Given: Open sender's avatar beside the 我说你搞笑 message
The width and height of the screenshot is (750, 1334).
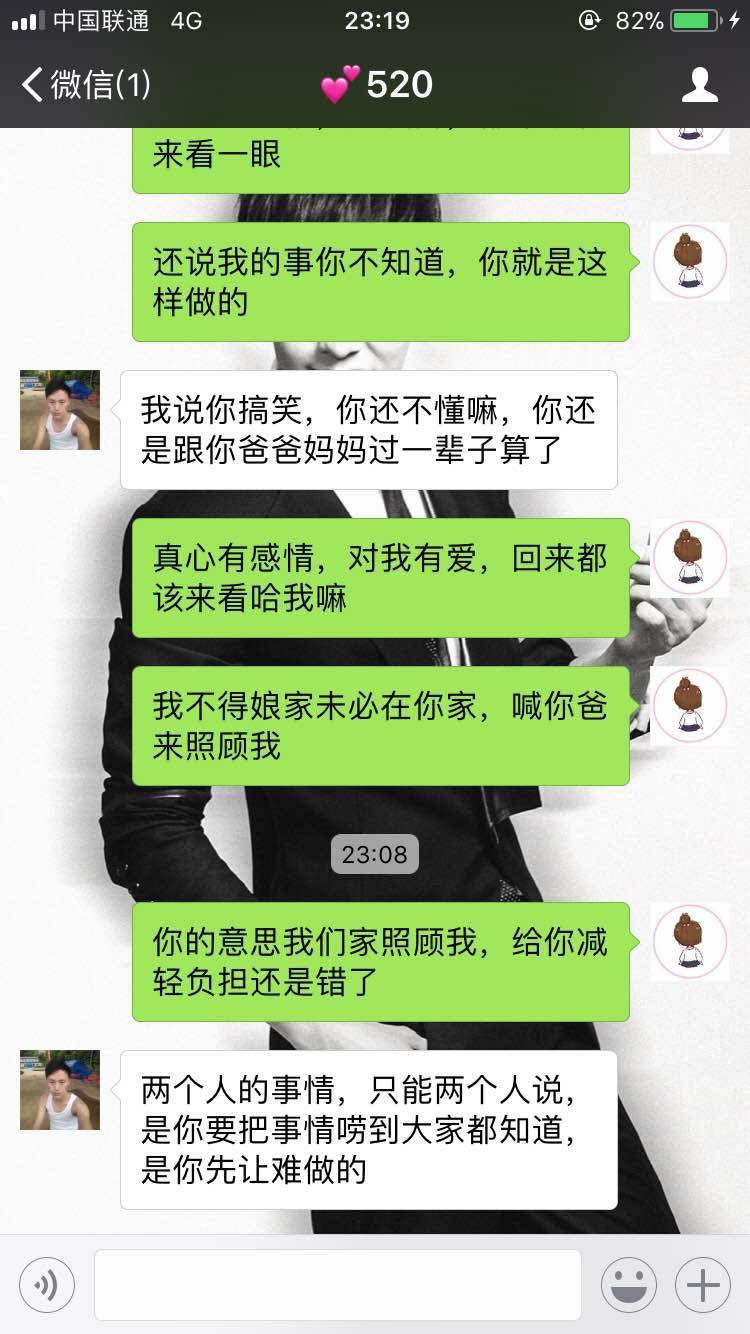Looking at the screenshot, I should [x=60, y=410].
